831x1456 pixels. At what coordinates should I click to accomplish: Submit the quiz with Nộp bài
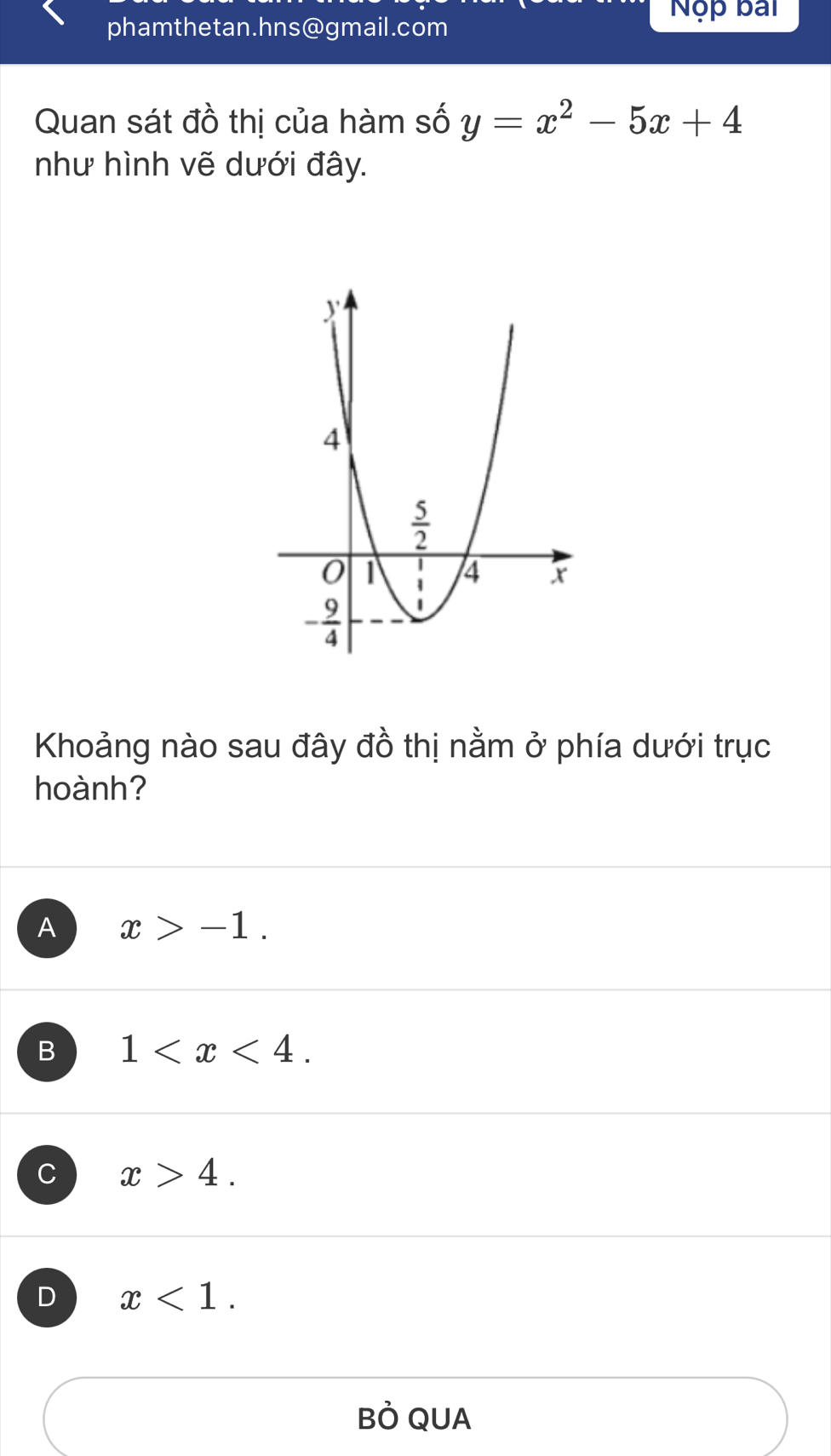[723, 14]
